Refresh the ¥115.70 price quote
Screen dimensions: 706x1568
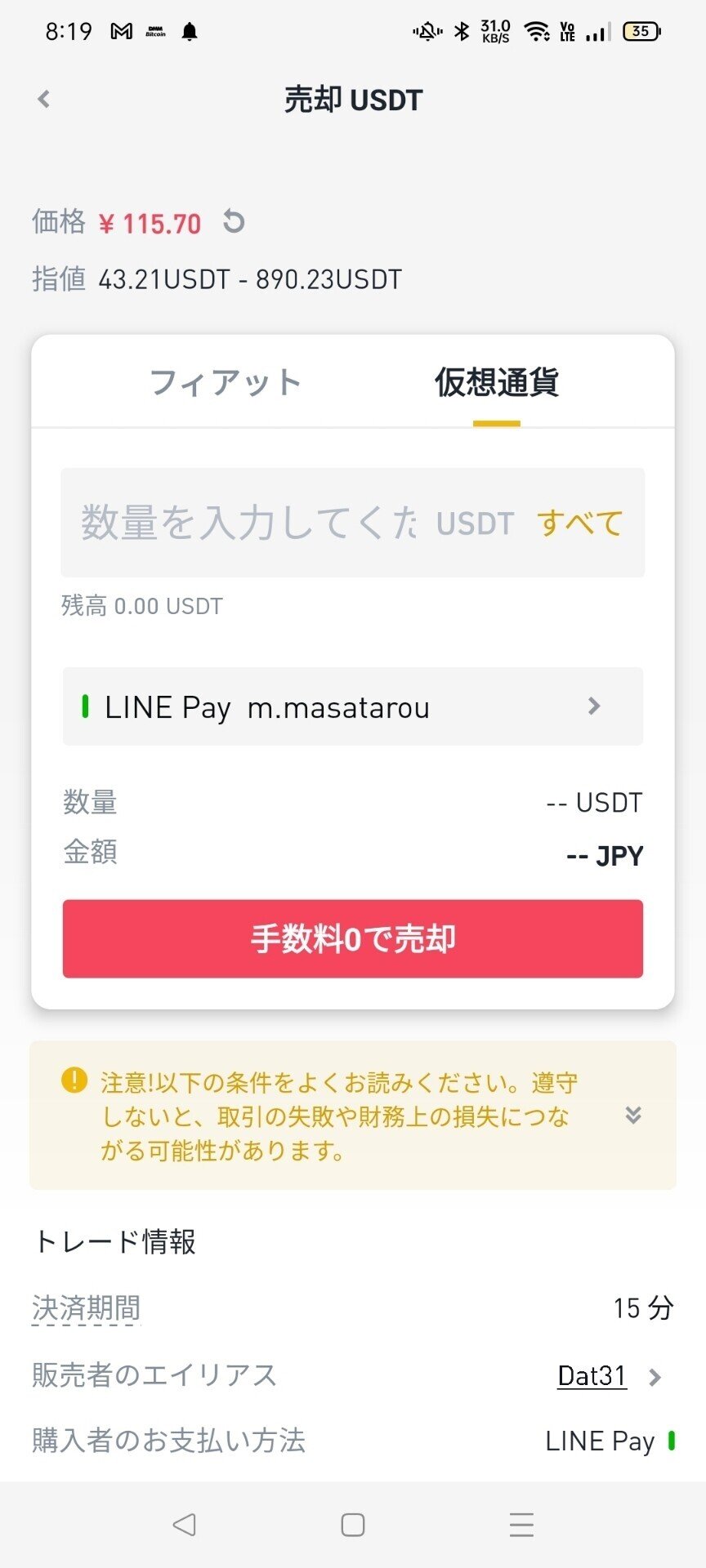tap(234, 222)
